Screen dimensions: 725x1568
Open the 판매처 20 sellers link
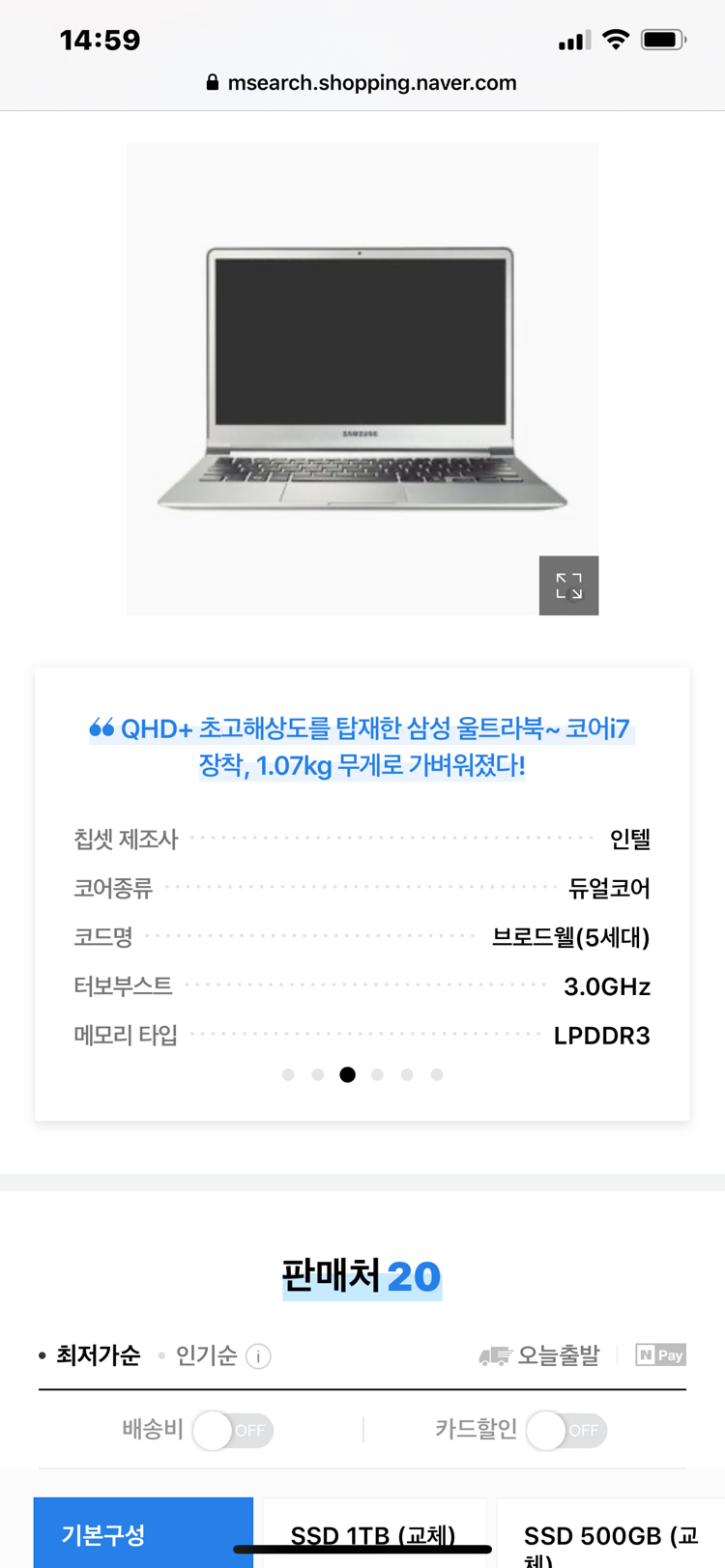[x=362, y=1271]
